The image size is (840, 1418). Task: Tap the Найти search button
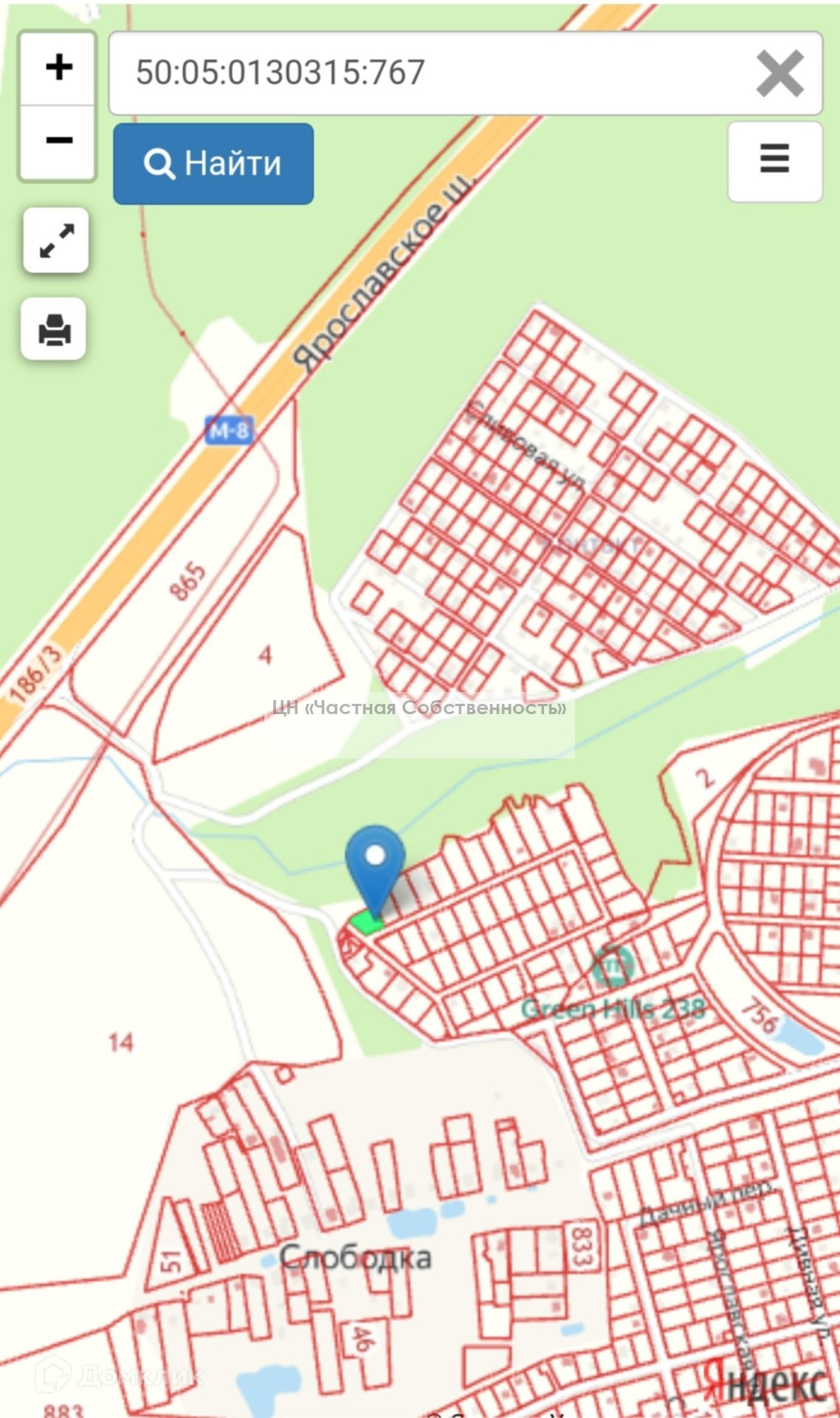(x=213, y=163)
